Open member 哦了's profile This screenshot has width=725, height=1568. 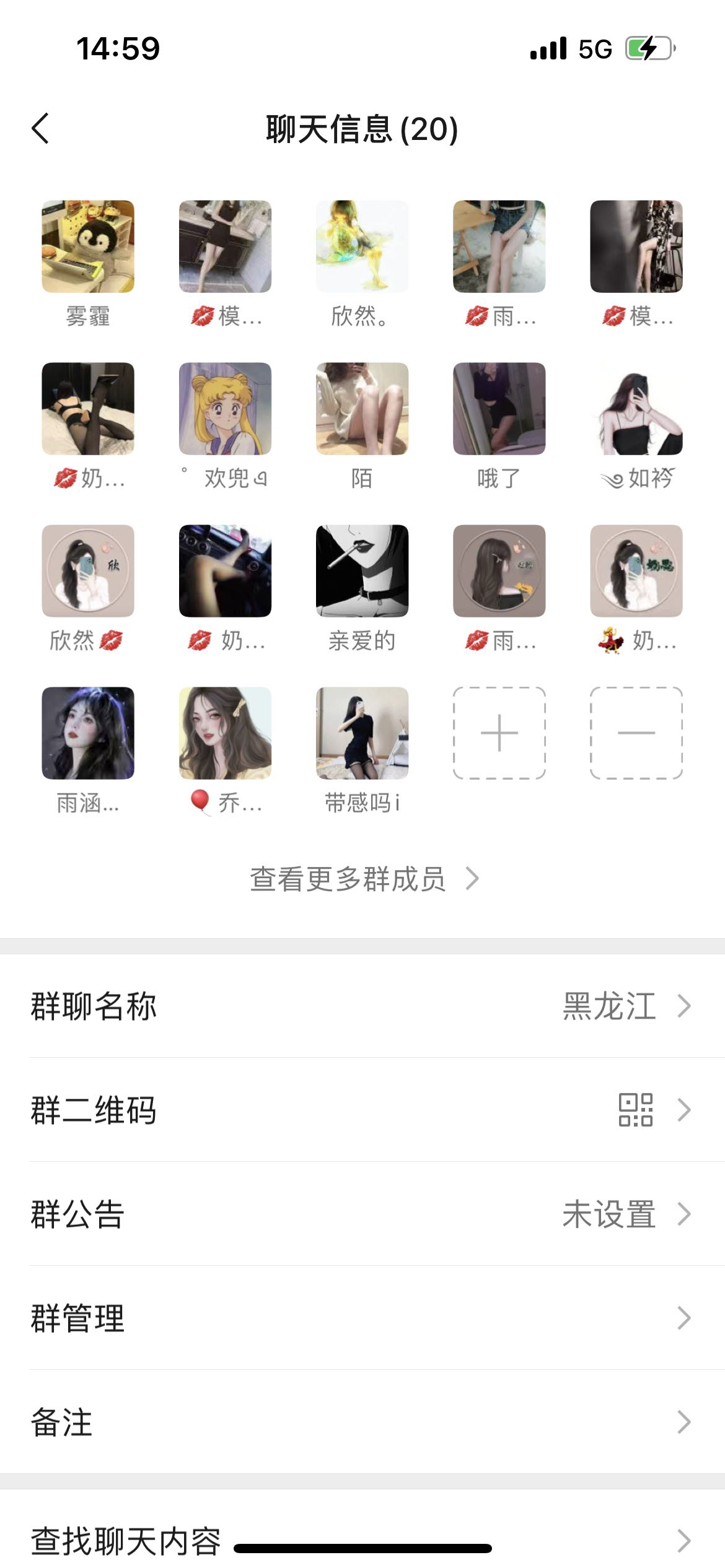pyautogui.click(x=499, y=409)
